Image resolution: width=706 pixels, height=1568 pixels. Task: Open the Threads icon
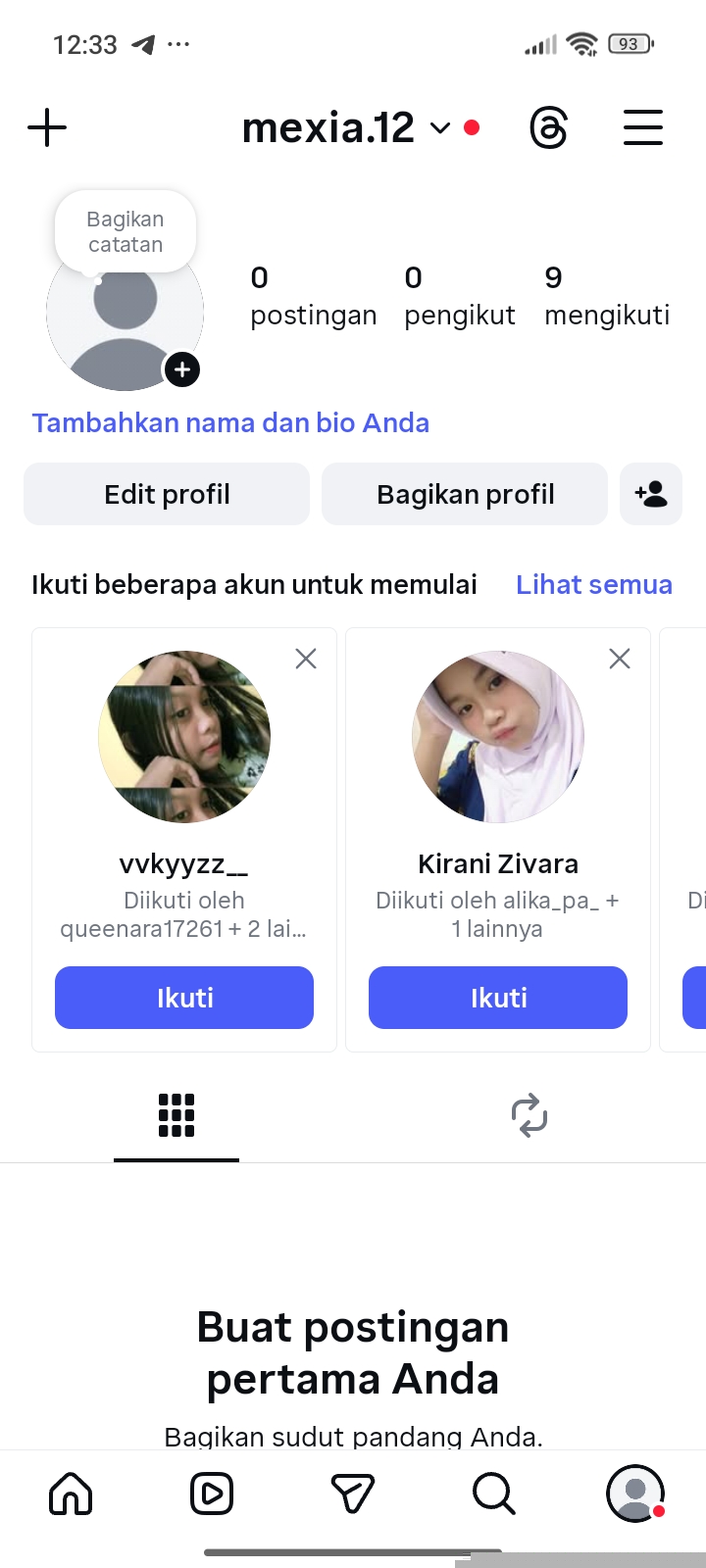(548, 128)
